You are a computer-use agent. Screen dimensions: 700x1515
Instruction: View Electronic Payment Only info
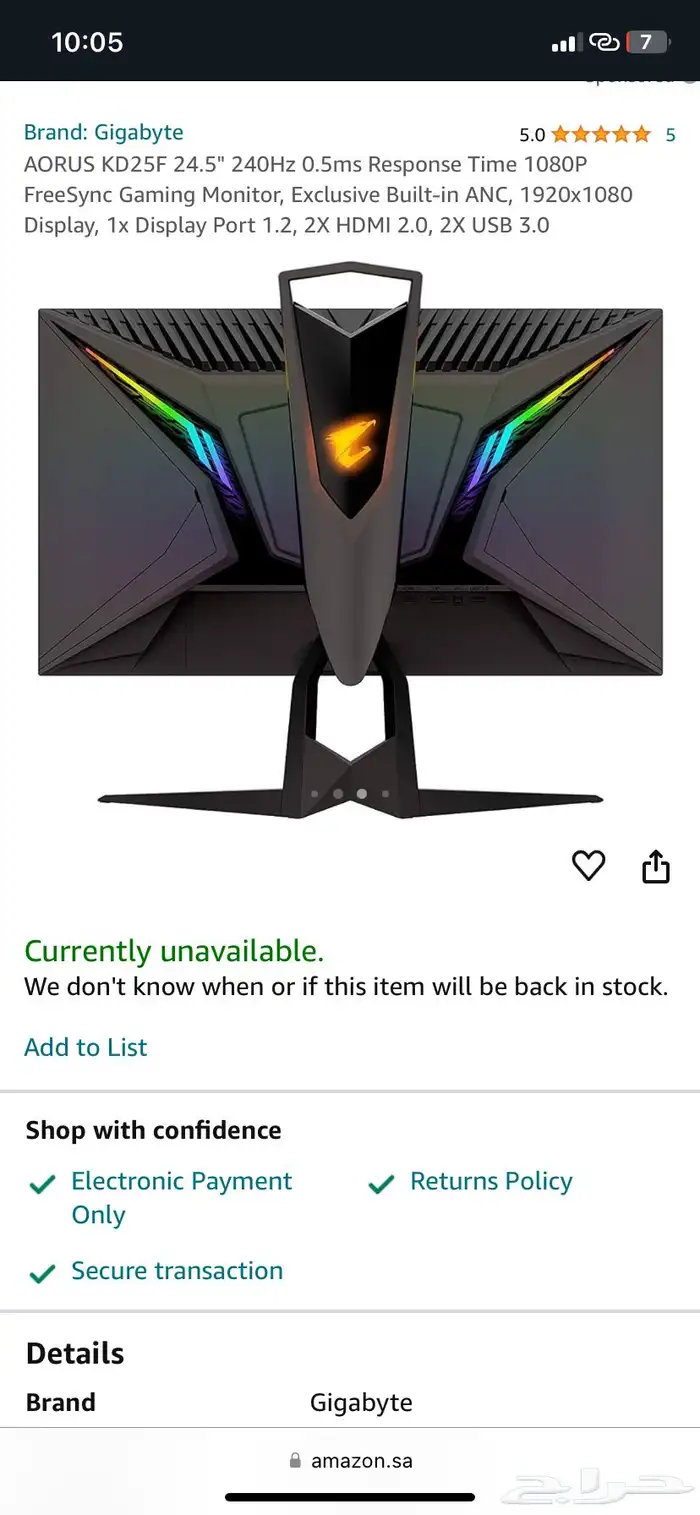(x=181, y=1197)
